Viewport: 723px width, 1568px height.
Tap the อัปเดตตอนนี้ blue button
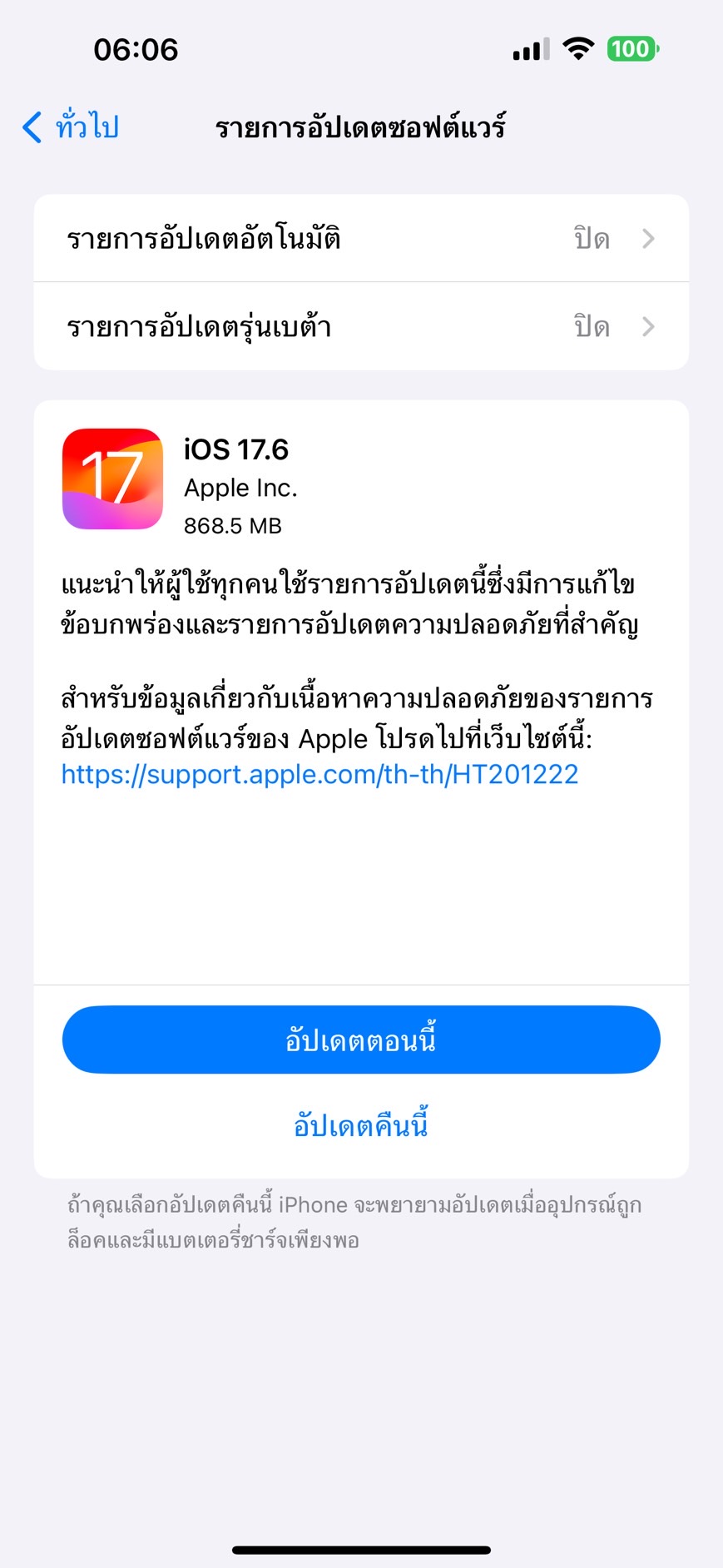click(x=361, y=1039)
